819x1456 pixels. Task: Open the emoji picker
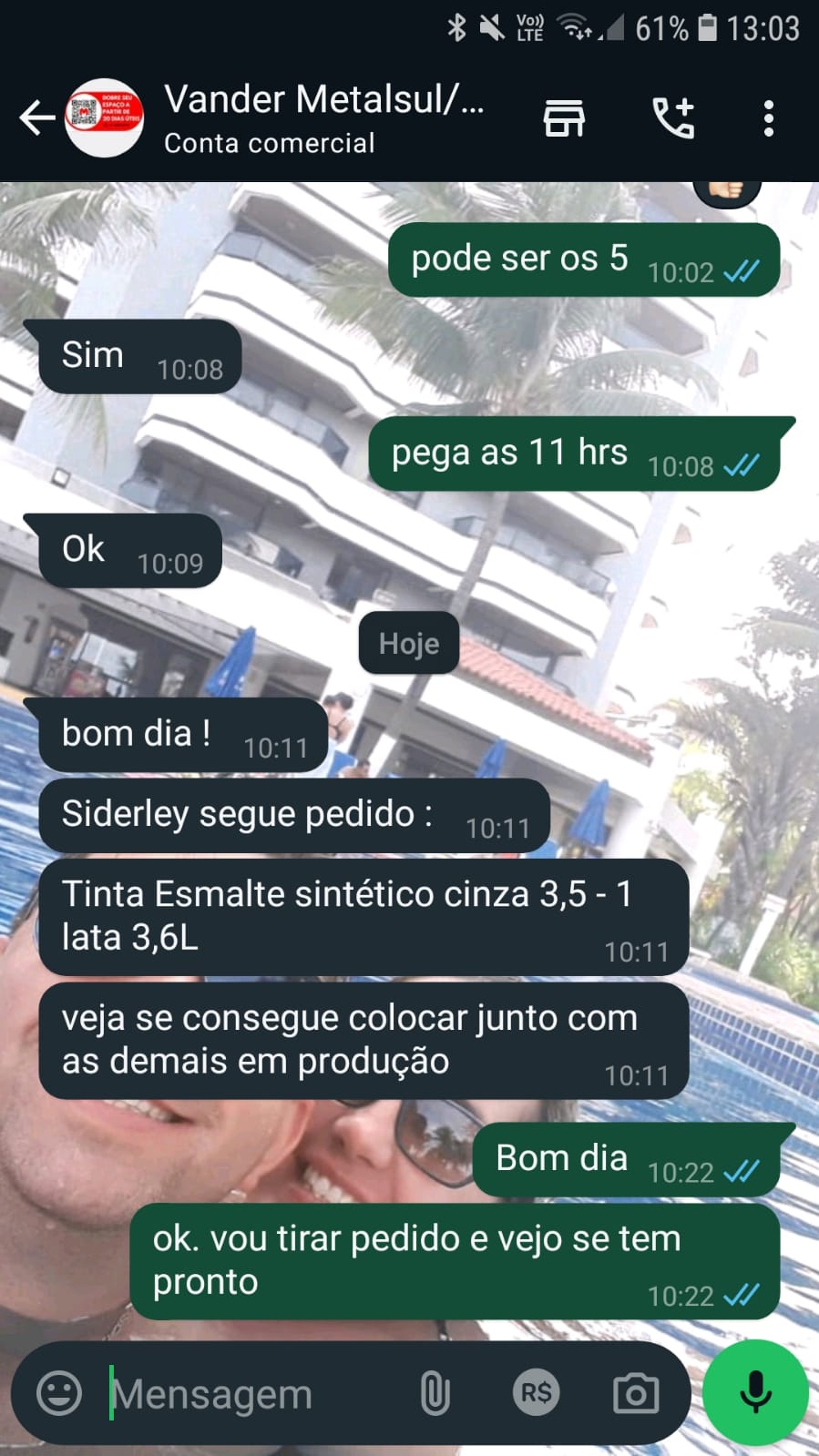[x=59, y=1393]
